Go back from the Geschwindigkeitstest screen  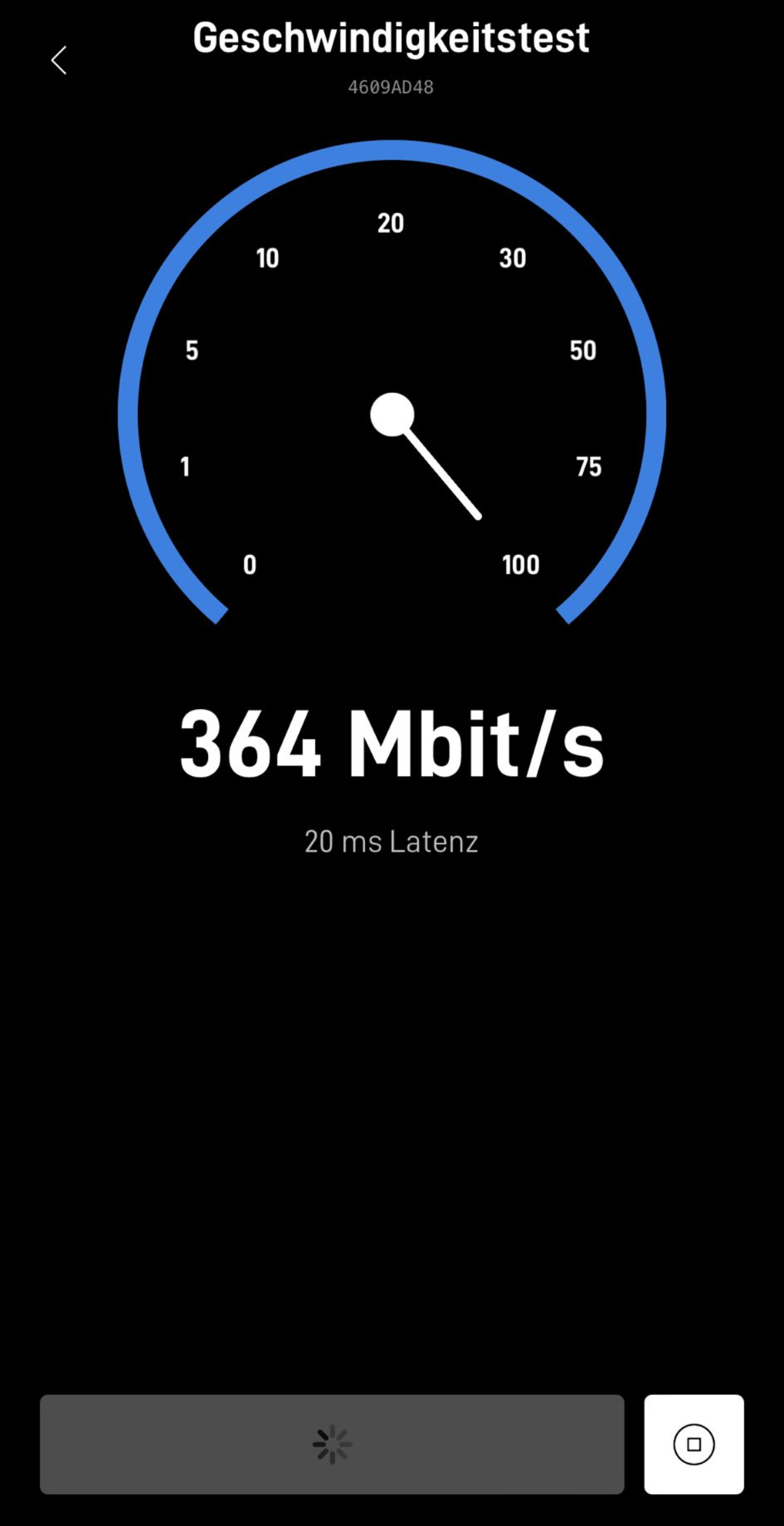[x=59, y=61]
